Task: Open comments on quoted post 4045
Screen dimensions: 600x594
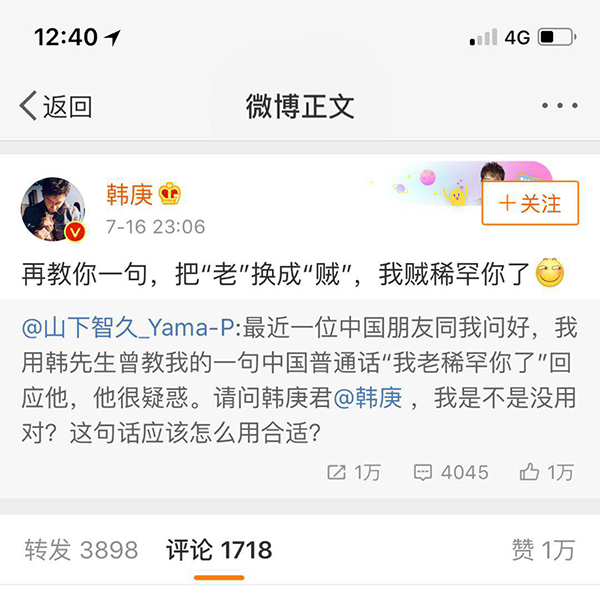Action: (x=452, y=472)
